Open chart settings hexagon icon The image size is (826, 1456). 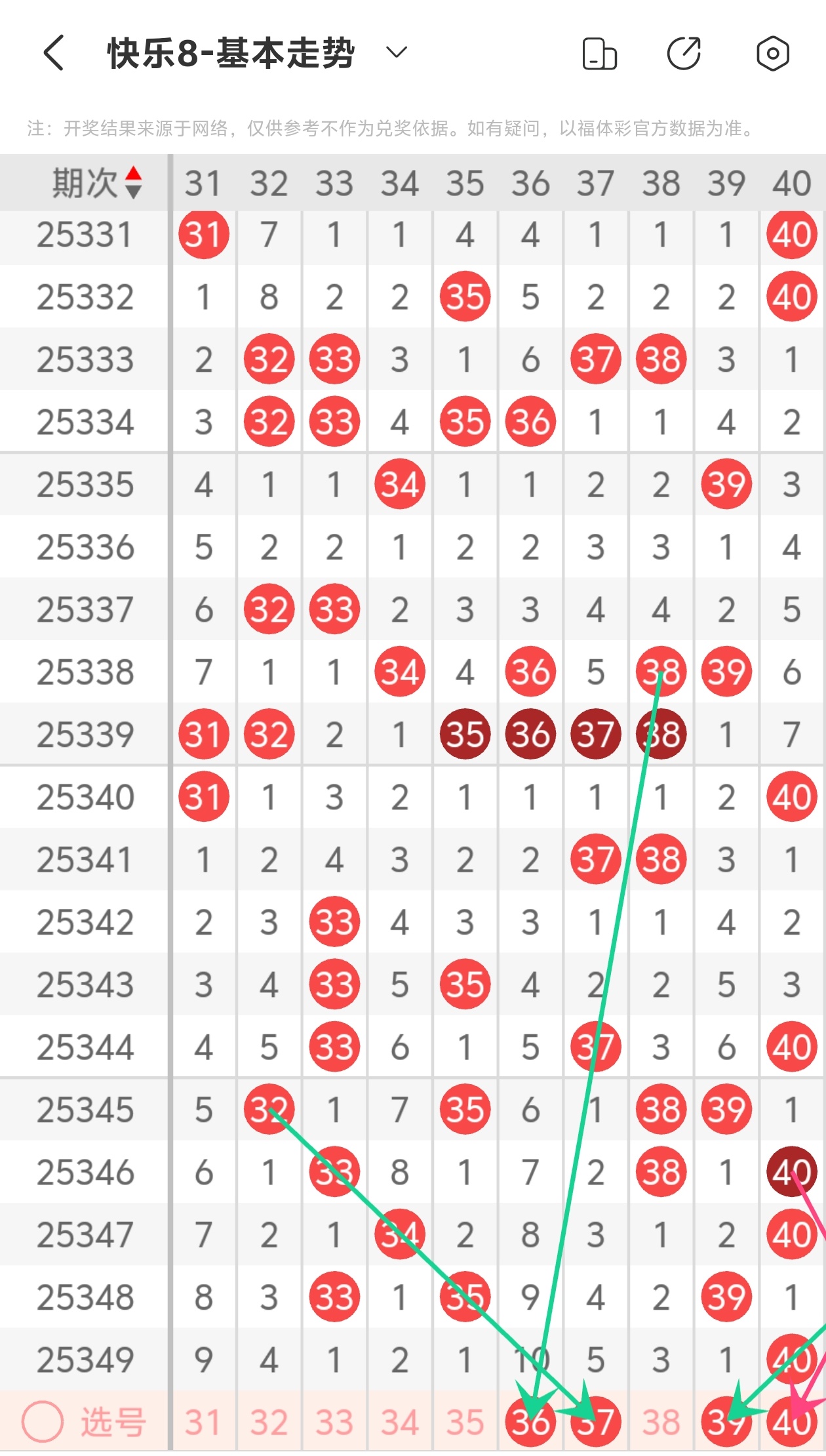[772, 54]
